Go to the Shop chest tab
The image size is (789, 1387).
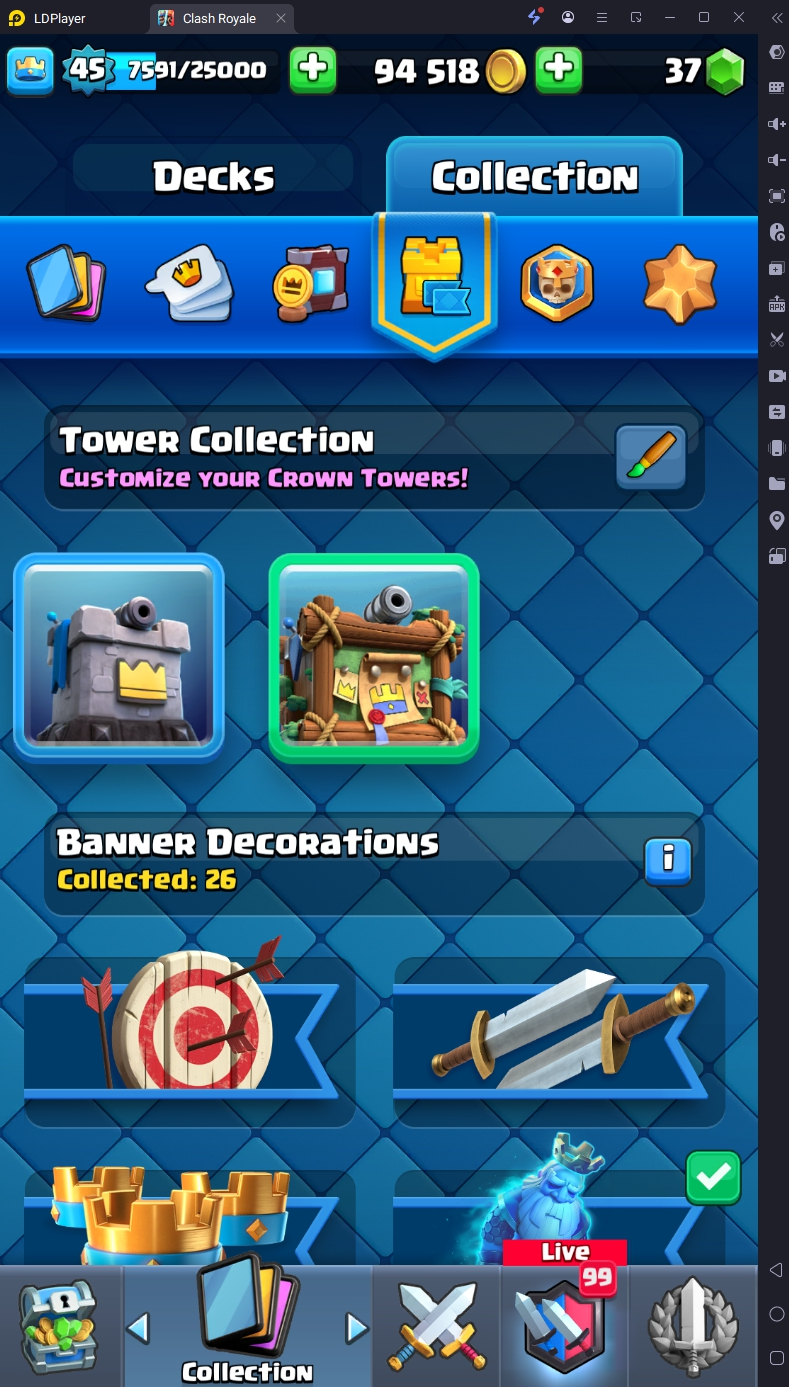[60, 1327]
